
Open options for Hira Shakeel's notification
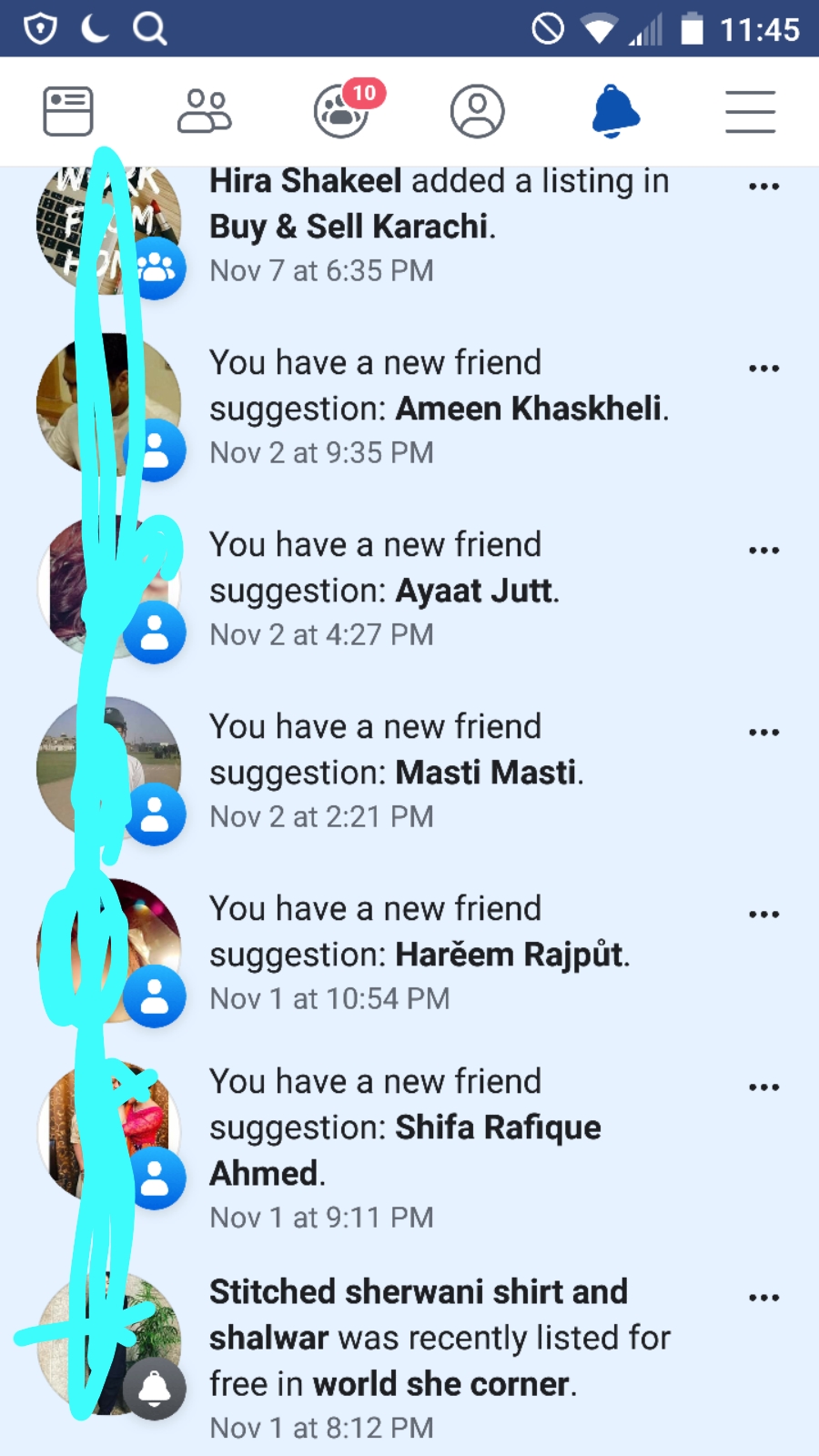click(x=763, y=185)
